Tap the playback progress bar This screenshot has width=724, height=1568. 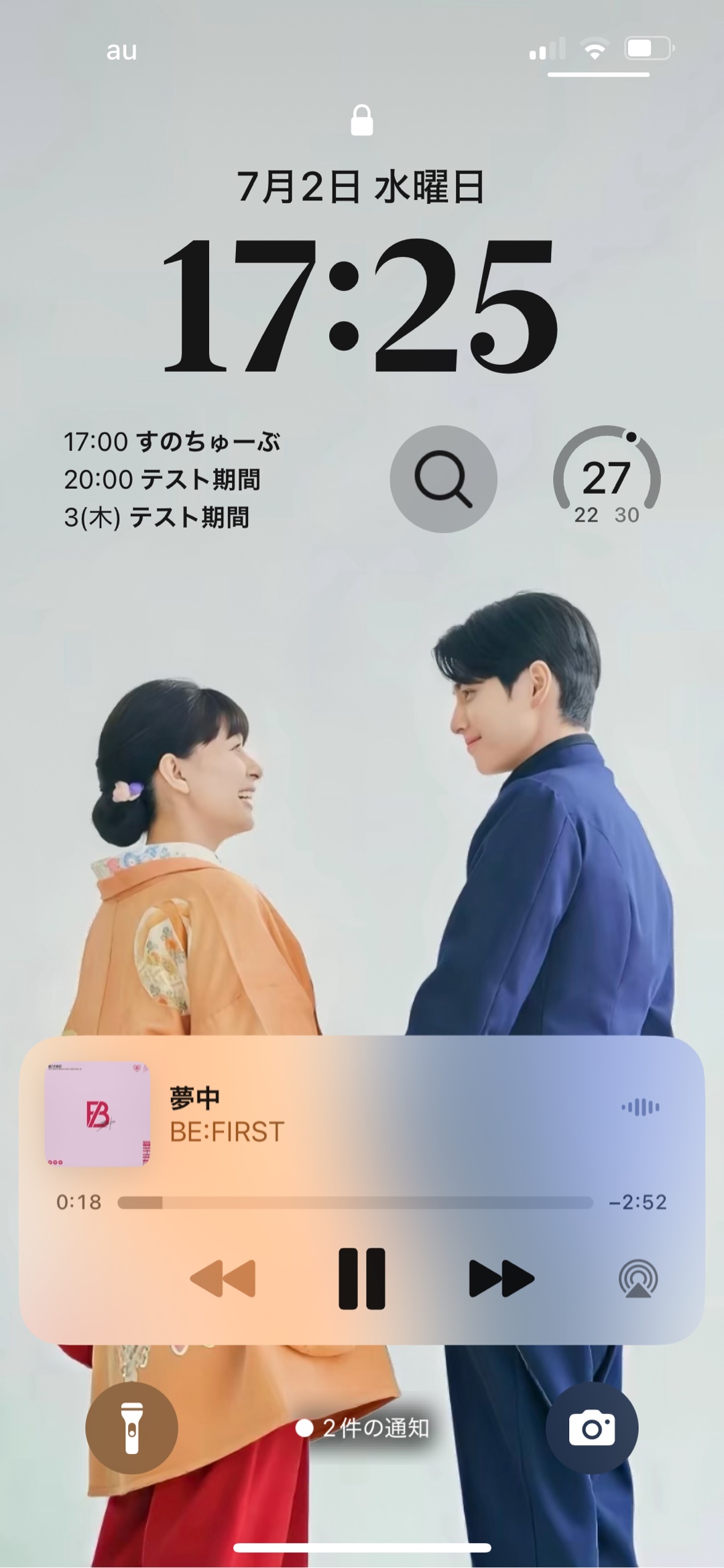355,1202
